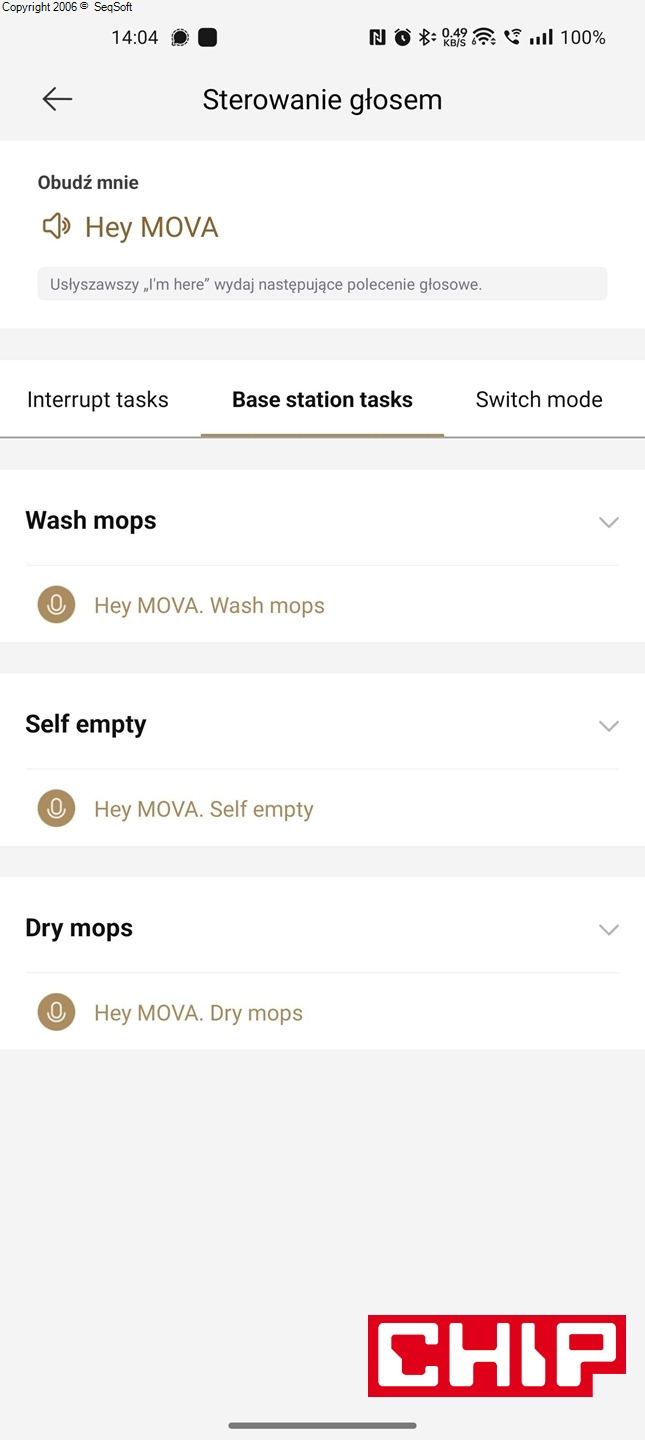Open the Switch mode tab

click(538, 400)
